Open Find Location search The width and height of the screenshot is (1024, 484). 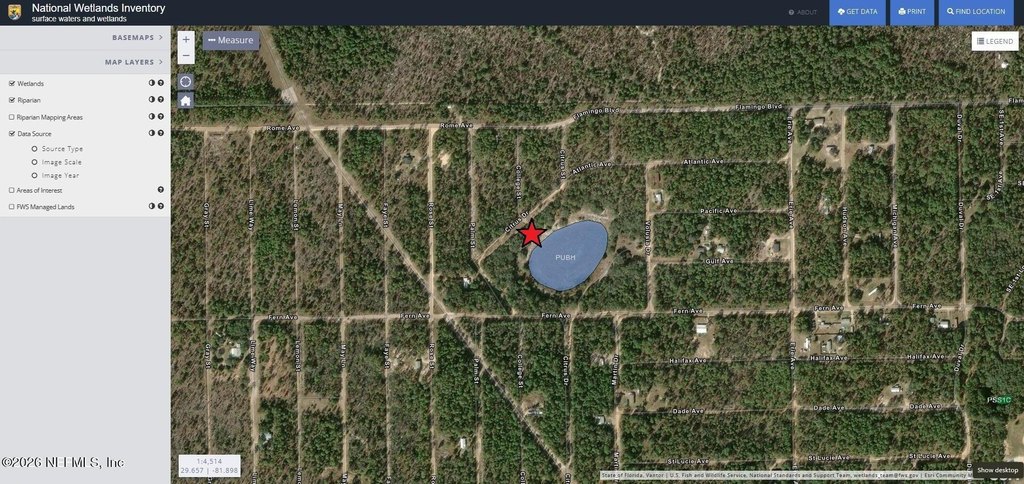(x=976, y=12)
